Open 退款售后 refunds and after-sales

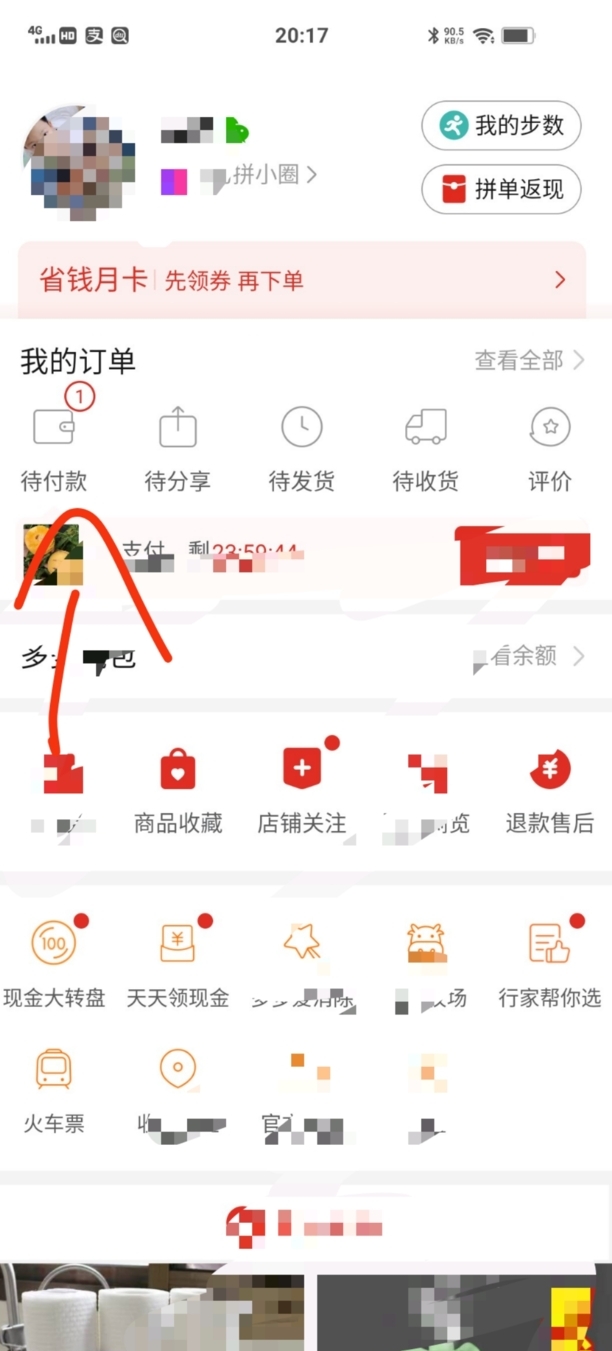(549, 791)
